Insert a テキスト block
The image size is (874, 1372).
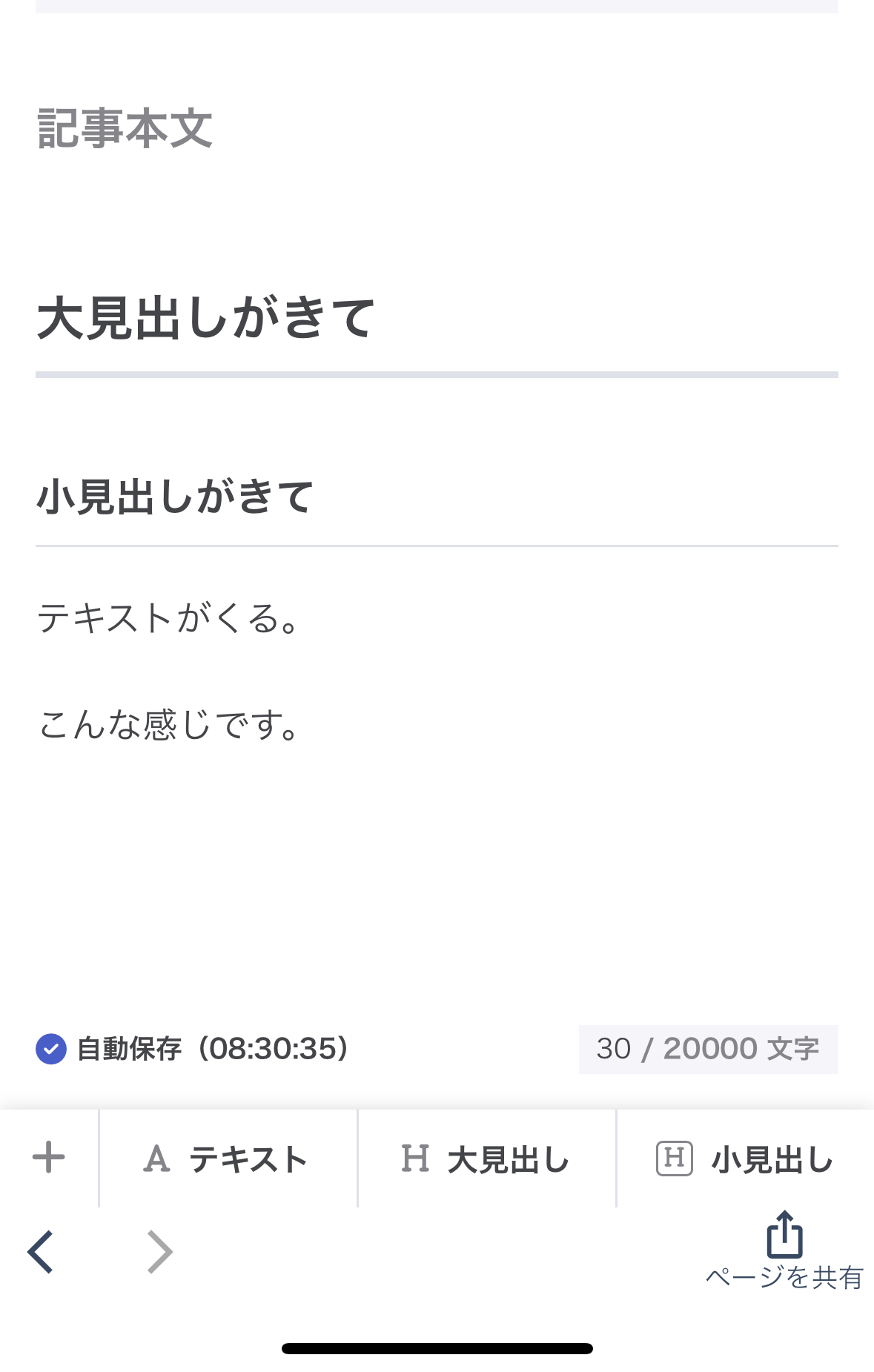point(228,1159)
